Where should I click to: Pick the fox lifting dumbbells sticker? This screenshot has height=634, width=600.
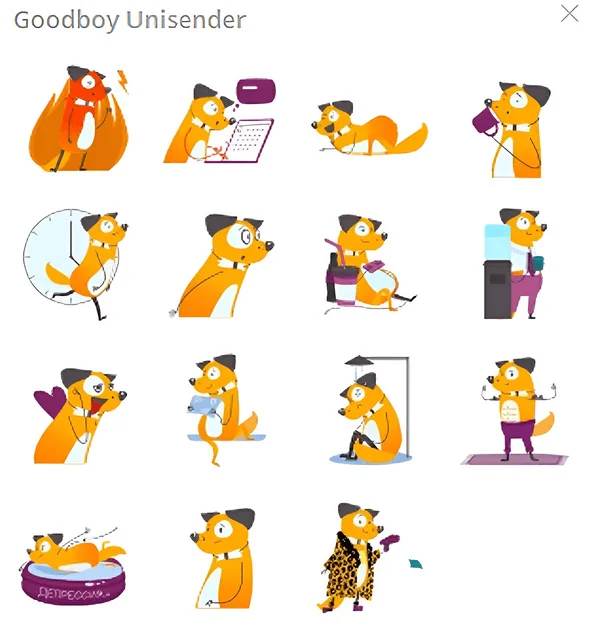pyautogui.click(x=514, y=412)
